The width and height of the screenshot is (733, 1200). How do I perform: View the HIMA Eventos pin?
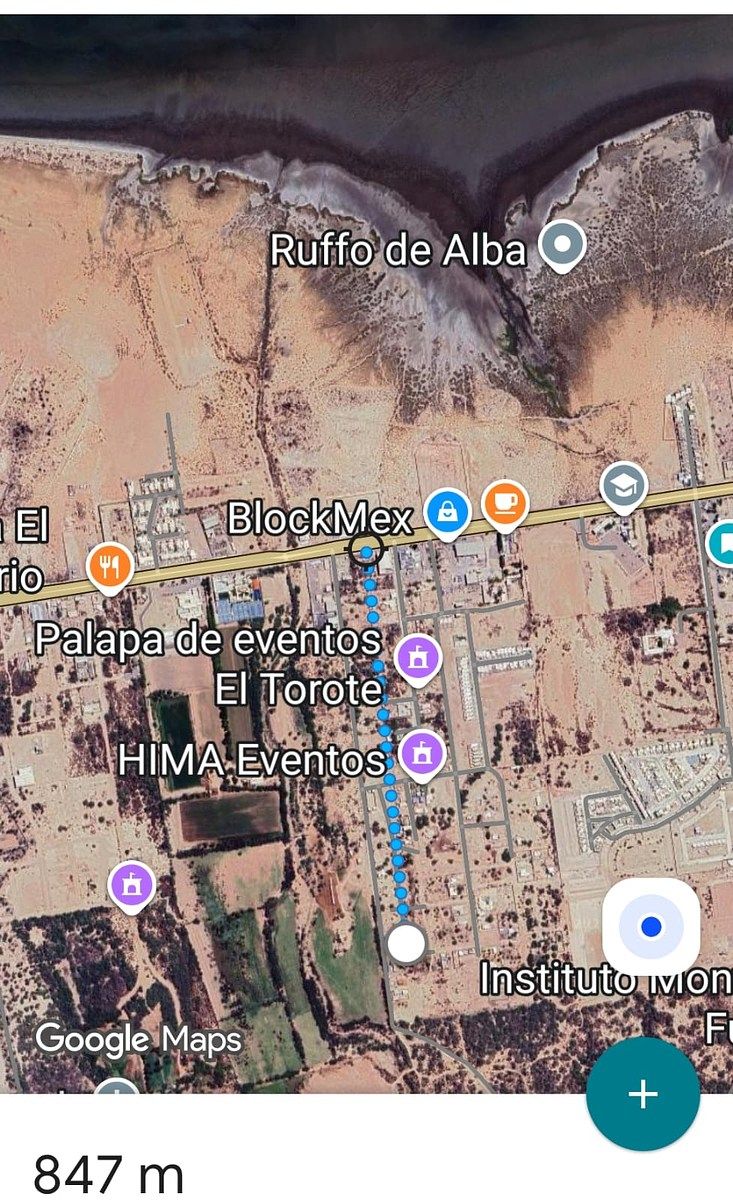[x=421, y=754]
